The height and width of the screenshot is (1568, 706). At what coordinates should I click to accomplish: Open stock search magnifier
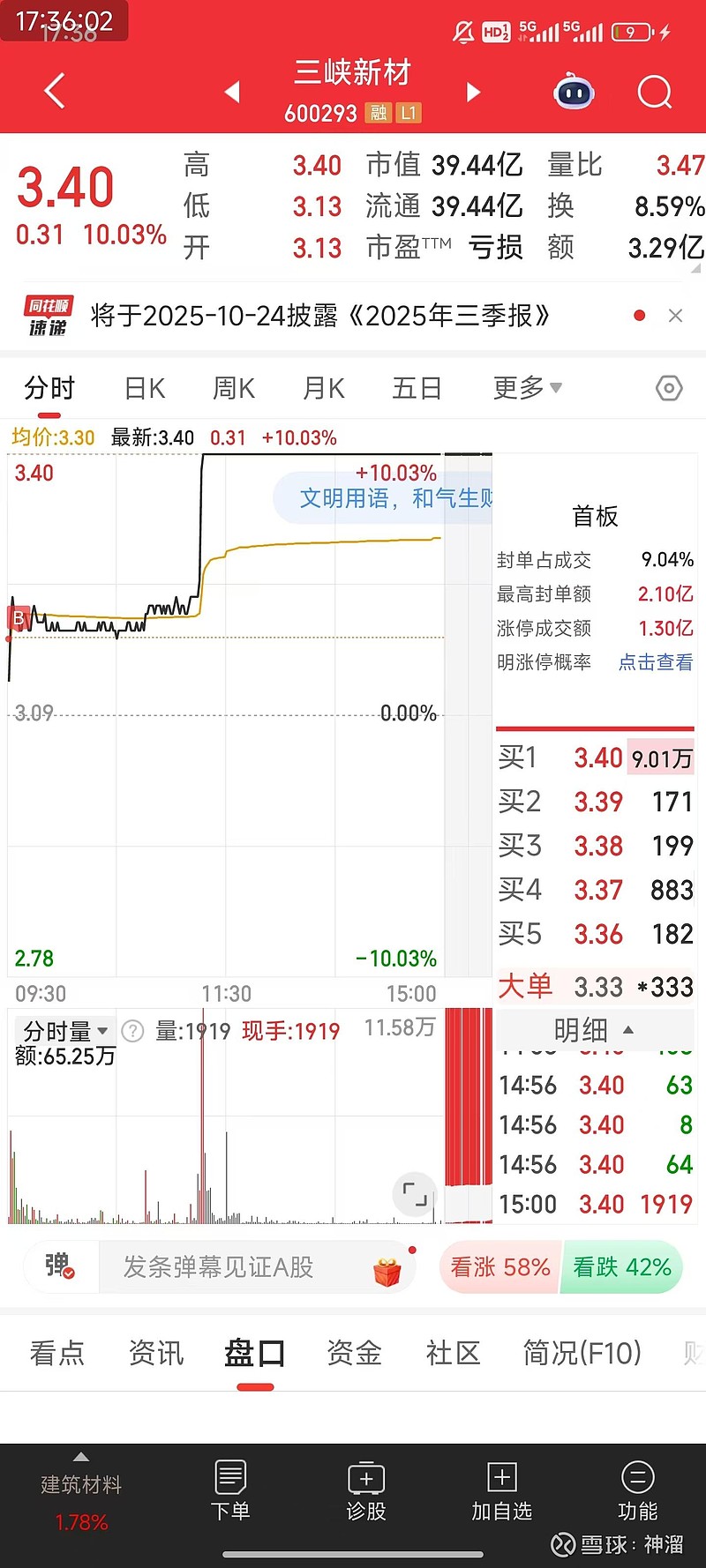point(654,92)
